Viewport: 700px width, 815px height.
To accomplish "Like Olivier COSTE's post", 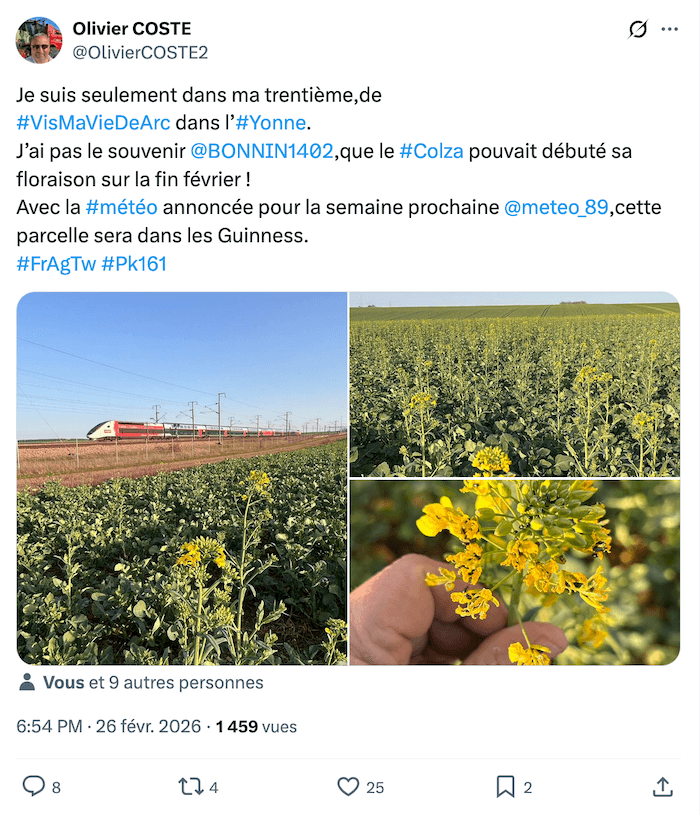I will [x=348, y=787].
